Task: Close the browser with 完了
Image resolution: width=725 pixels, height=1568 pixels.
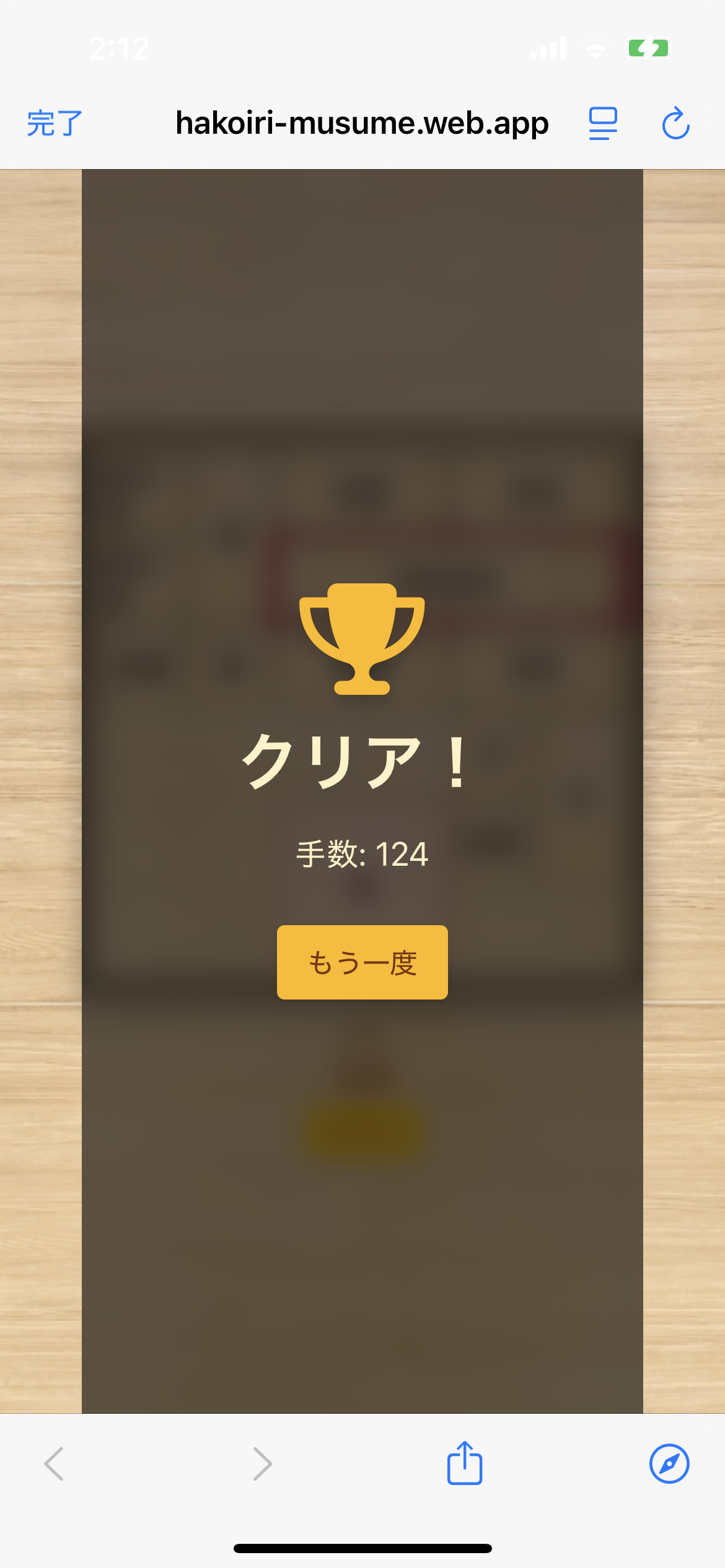Action: tap(55, 123)
